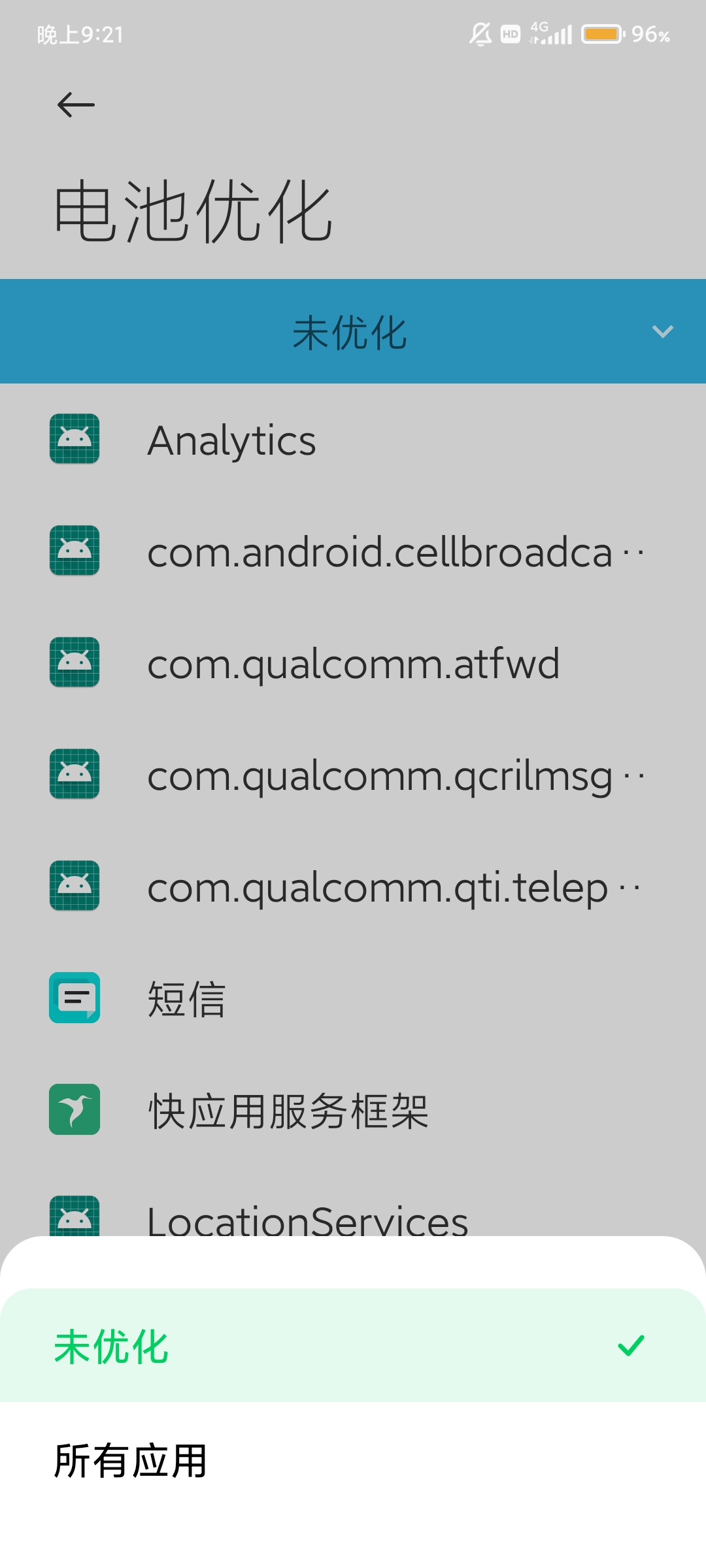
Task: Open the Analytics app entry
Action: (353, 439)
